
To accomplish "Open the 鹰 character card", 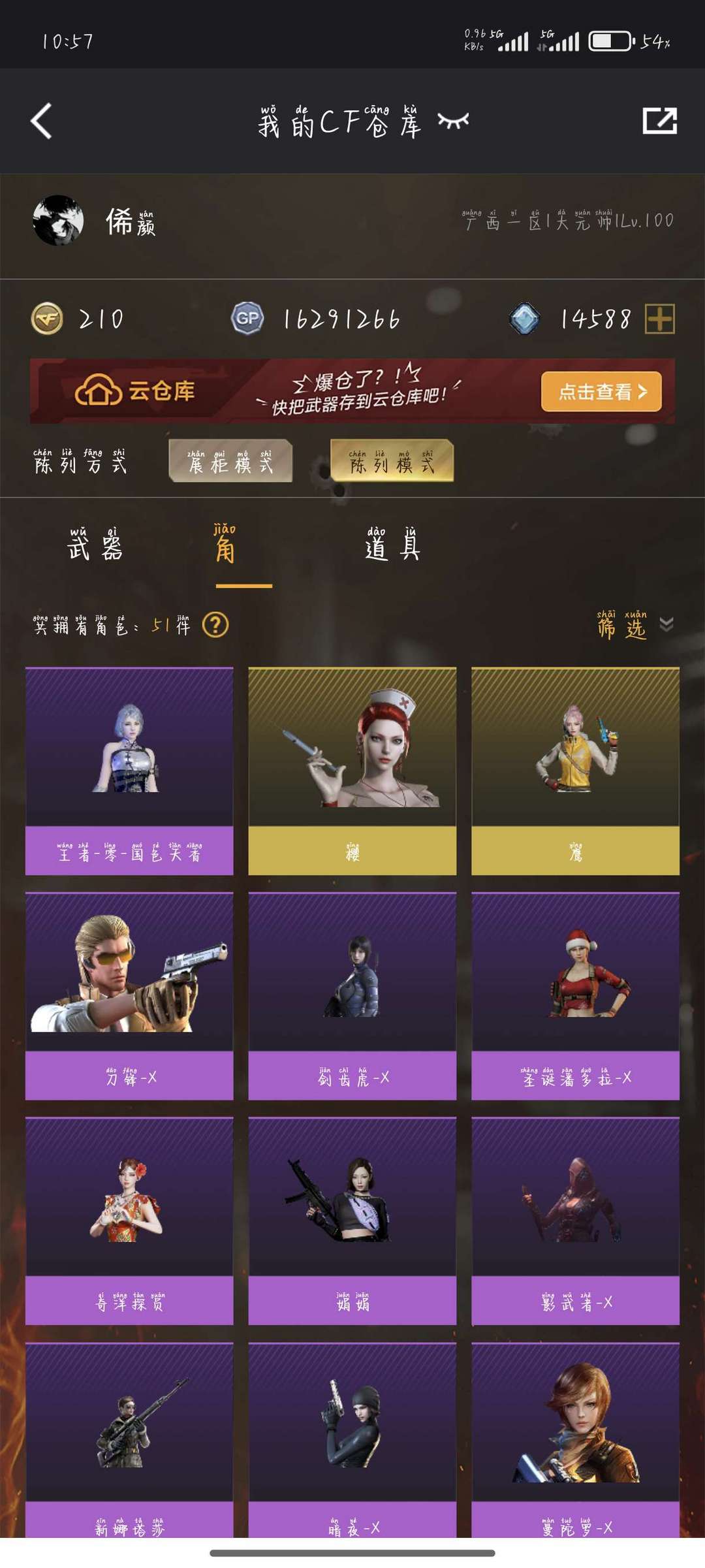I will 575,771.
